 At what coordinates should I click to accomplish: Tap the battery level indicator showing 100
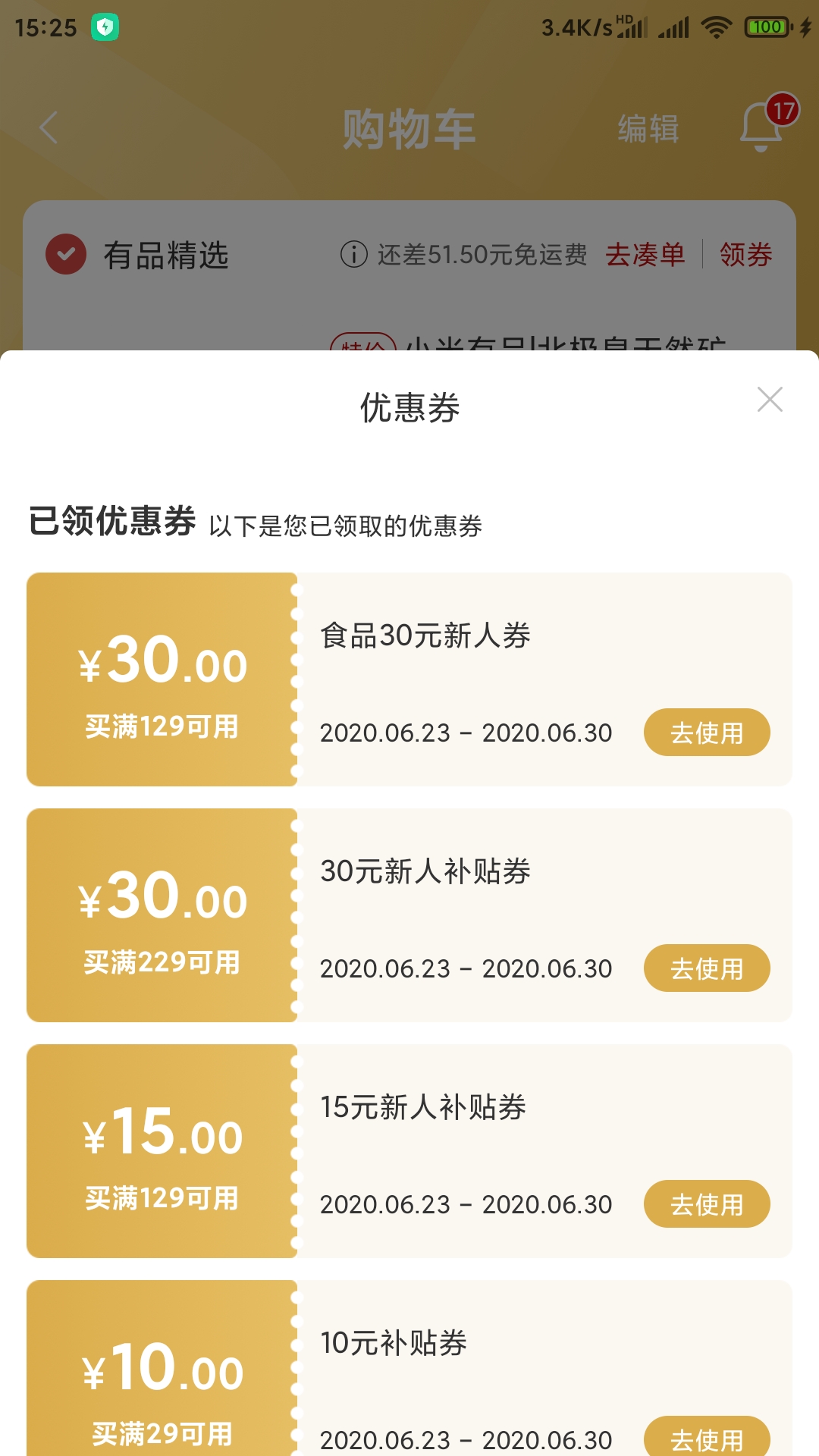(x=767, y=26)
